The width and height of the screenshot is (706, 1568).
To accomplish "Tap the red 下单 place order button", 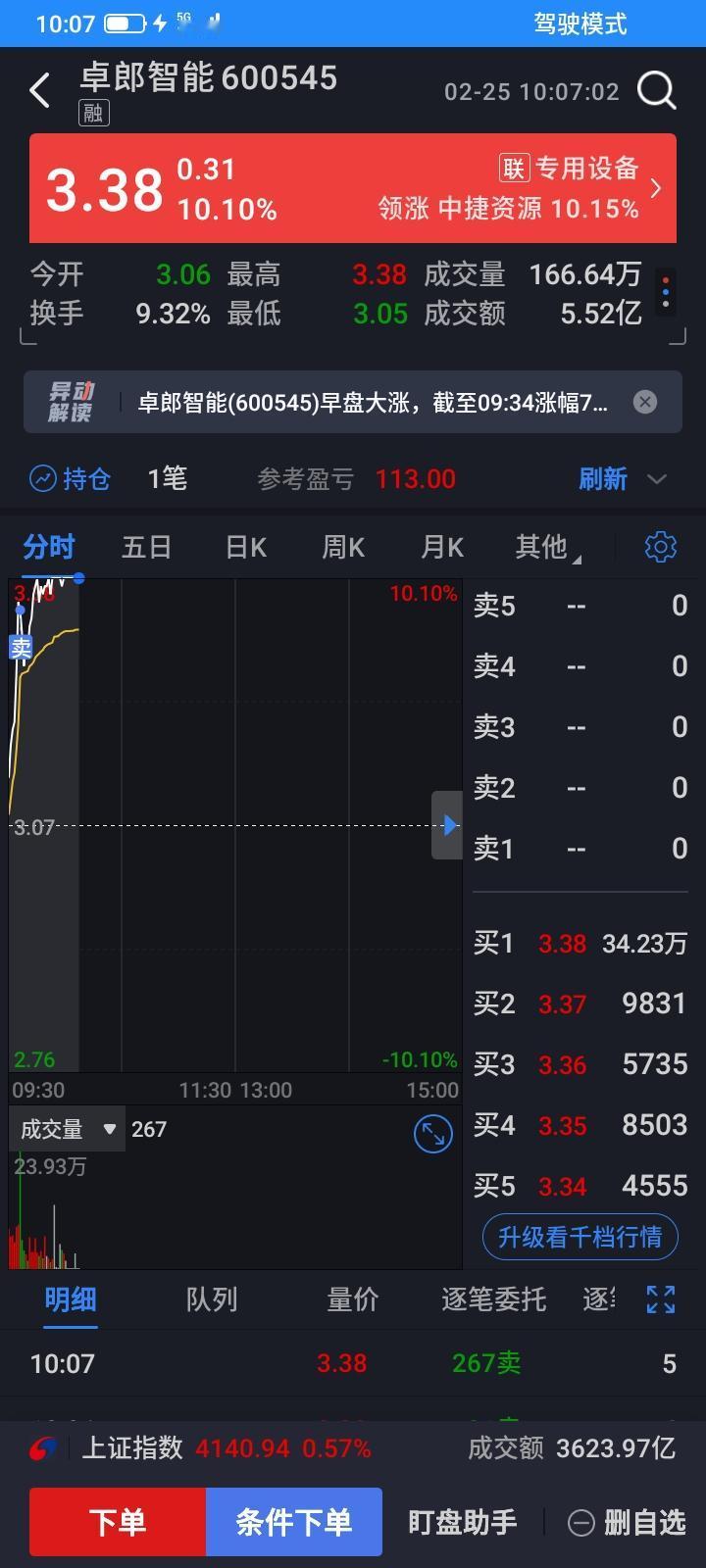I will (117, 1523).
